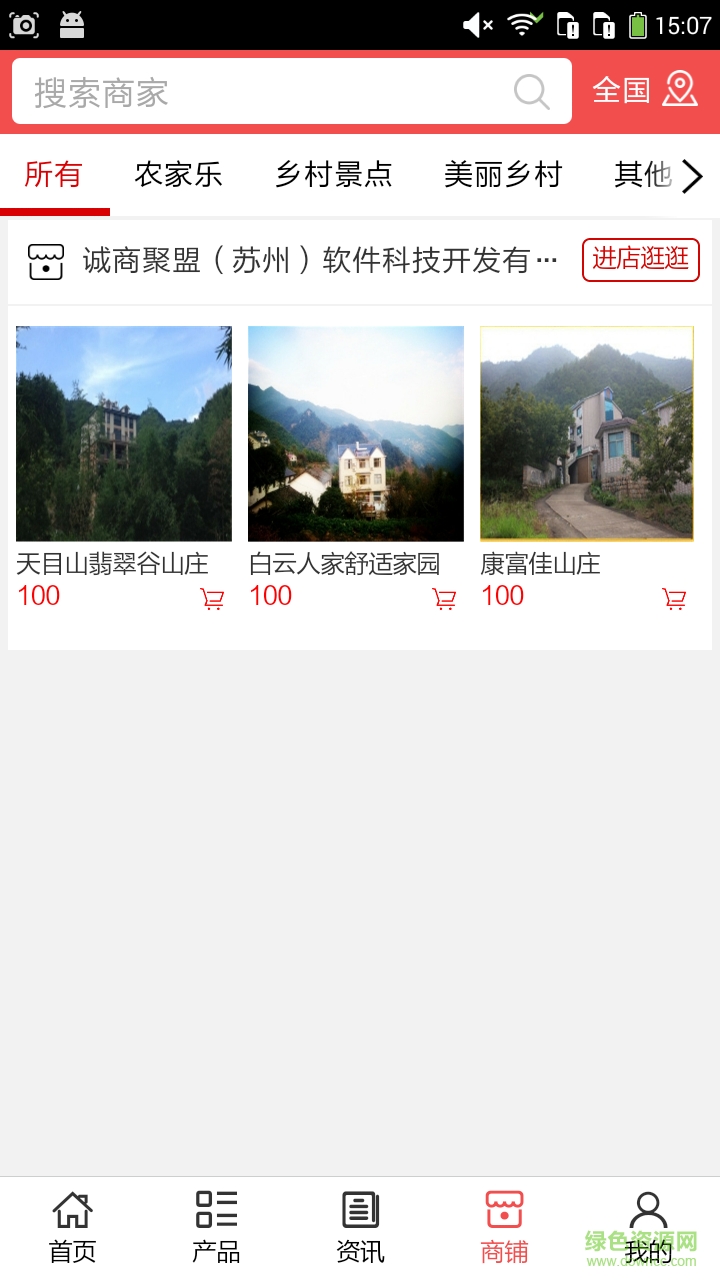Open the 全国 region selector

click(x=620, y=89)
